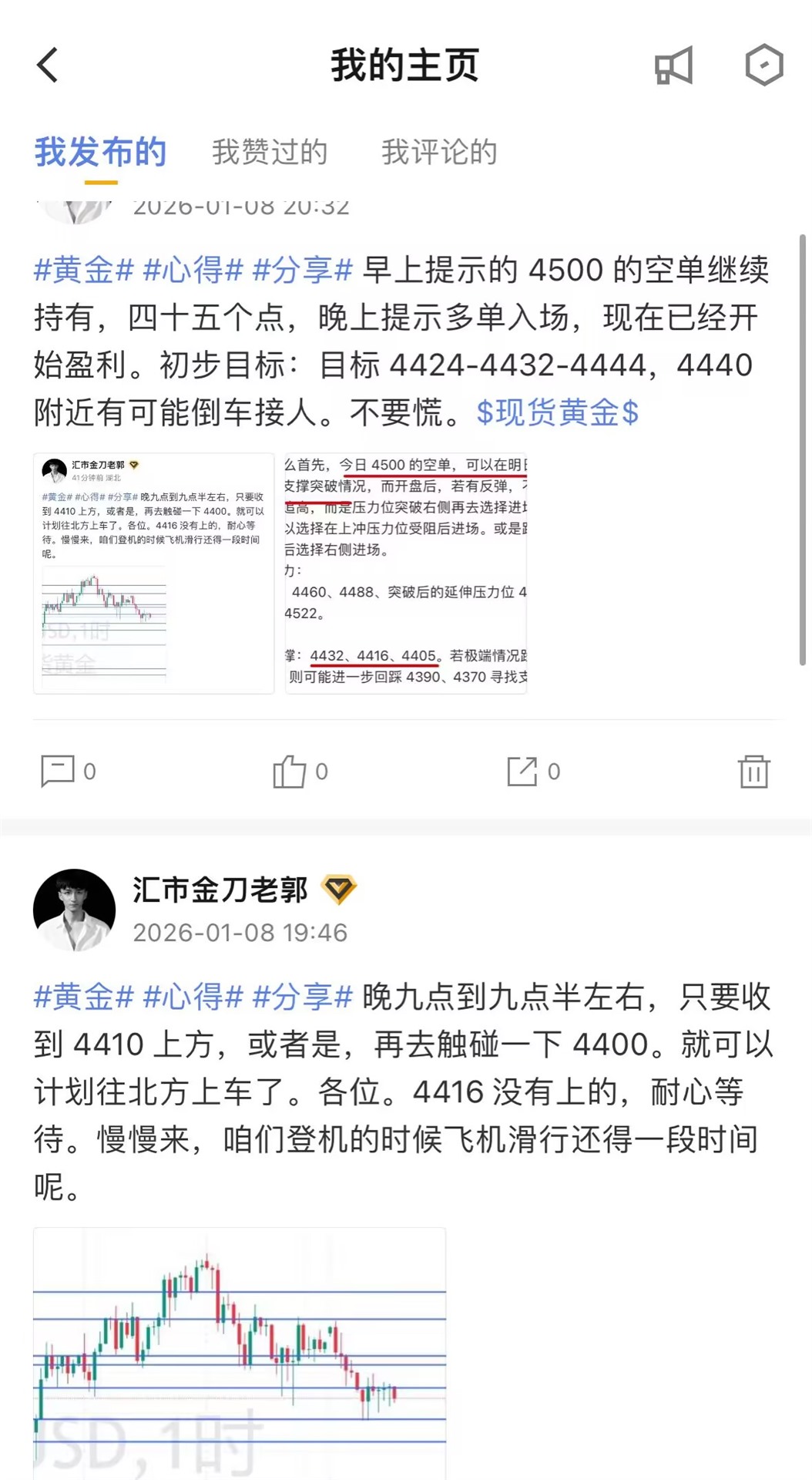The width and height of the screenshot is (812, 1480).
Task: Switch to the 我评论的 tab
Action: click(x=439, y=153)
